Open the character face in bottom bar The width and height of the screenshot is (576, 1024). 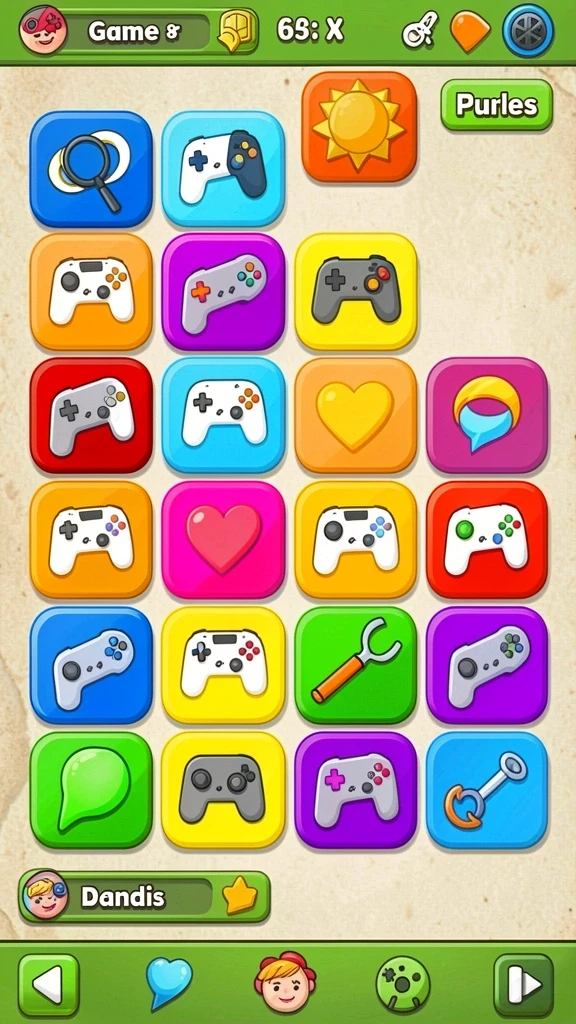(285, 982)
